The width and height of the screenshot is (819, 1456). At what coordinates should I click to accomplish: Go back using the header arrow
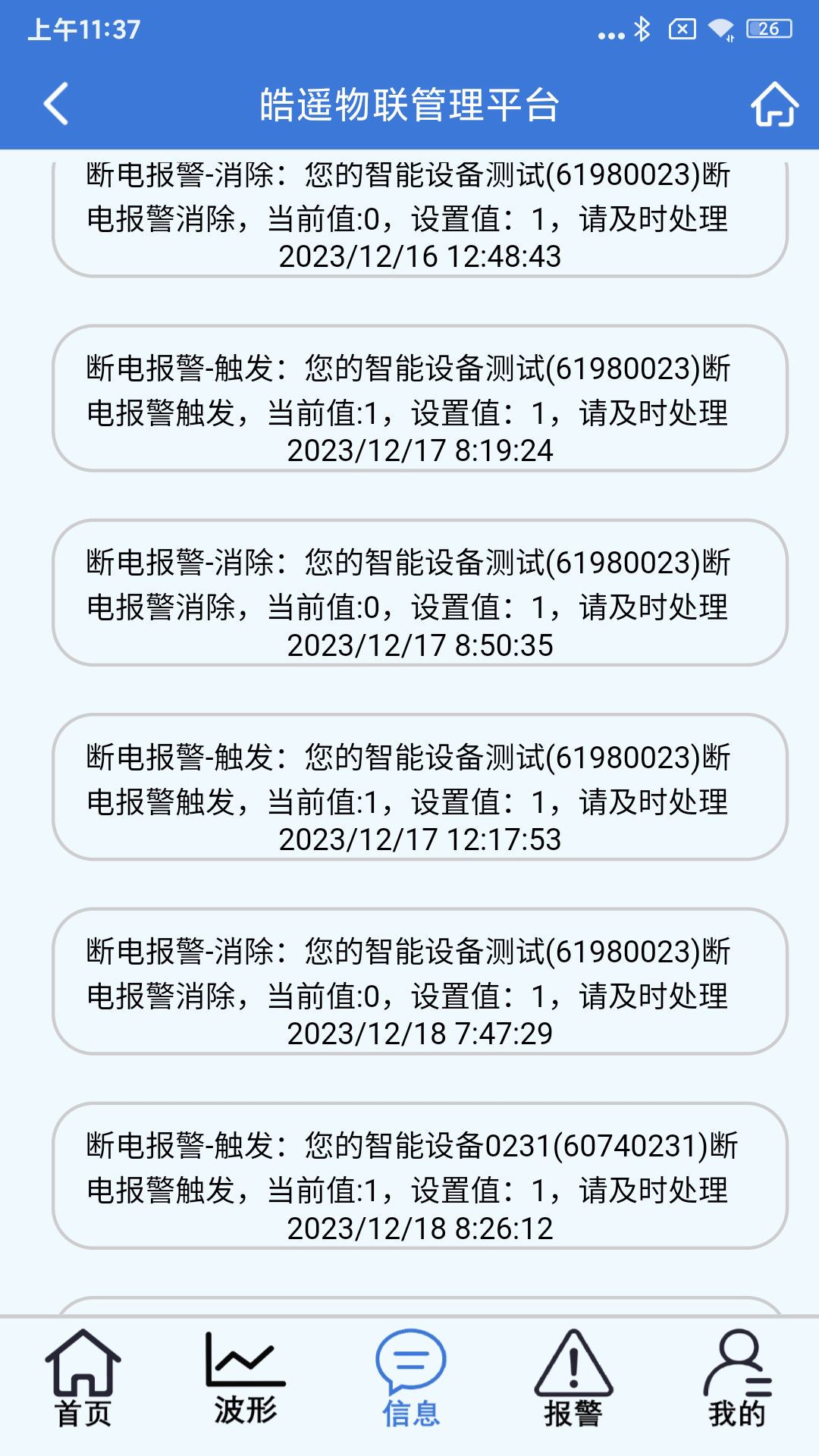click(57, 104)
